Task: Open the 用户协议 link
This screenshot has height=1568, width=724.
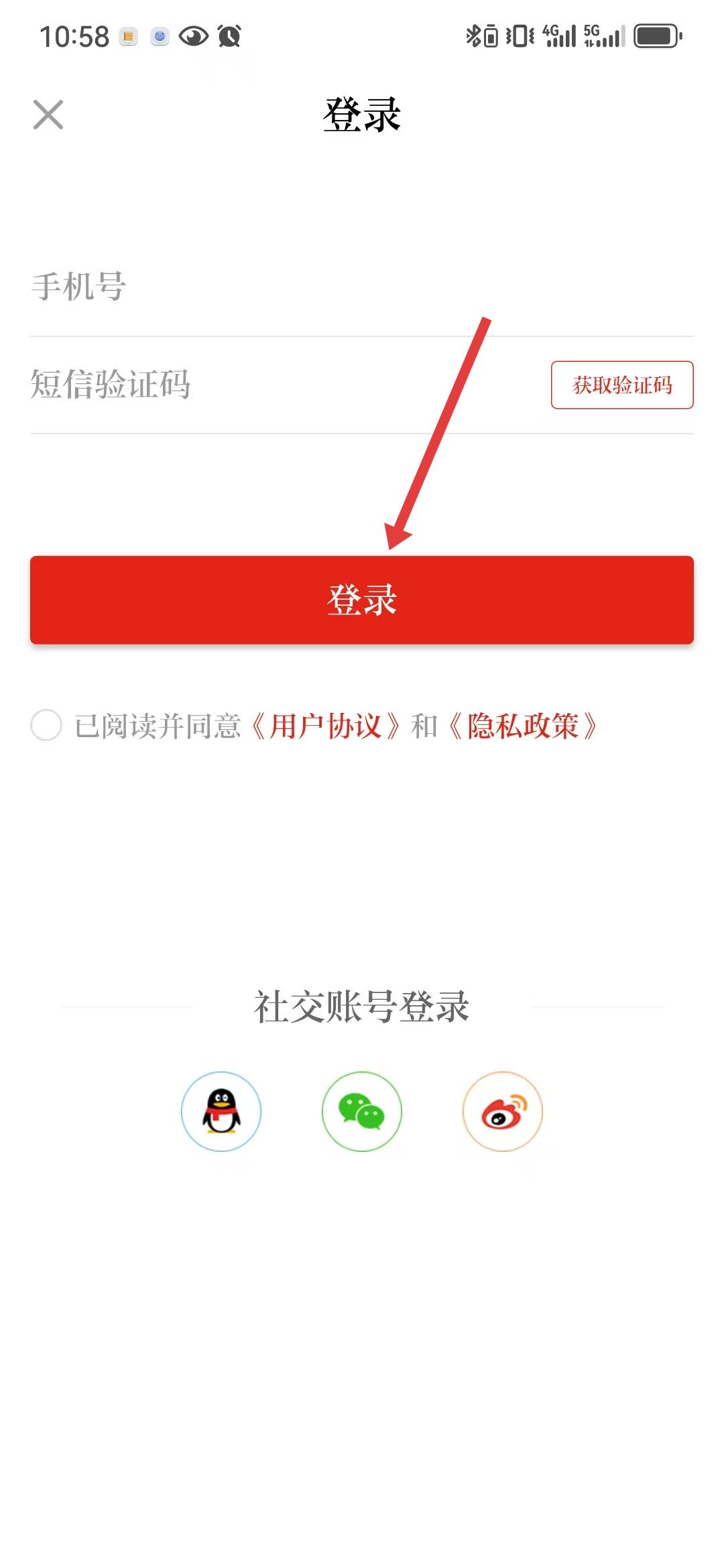Action: tap(326, 726)
